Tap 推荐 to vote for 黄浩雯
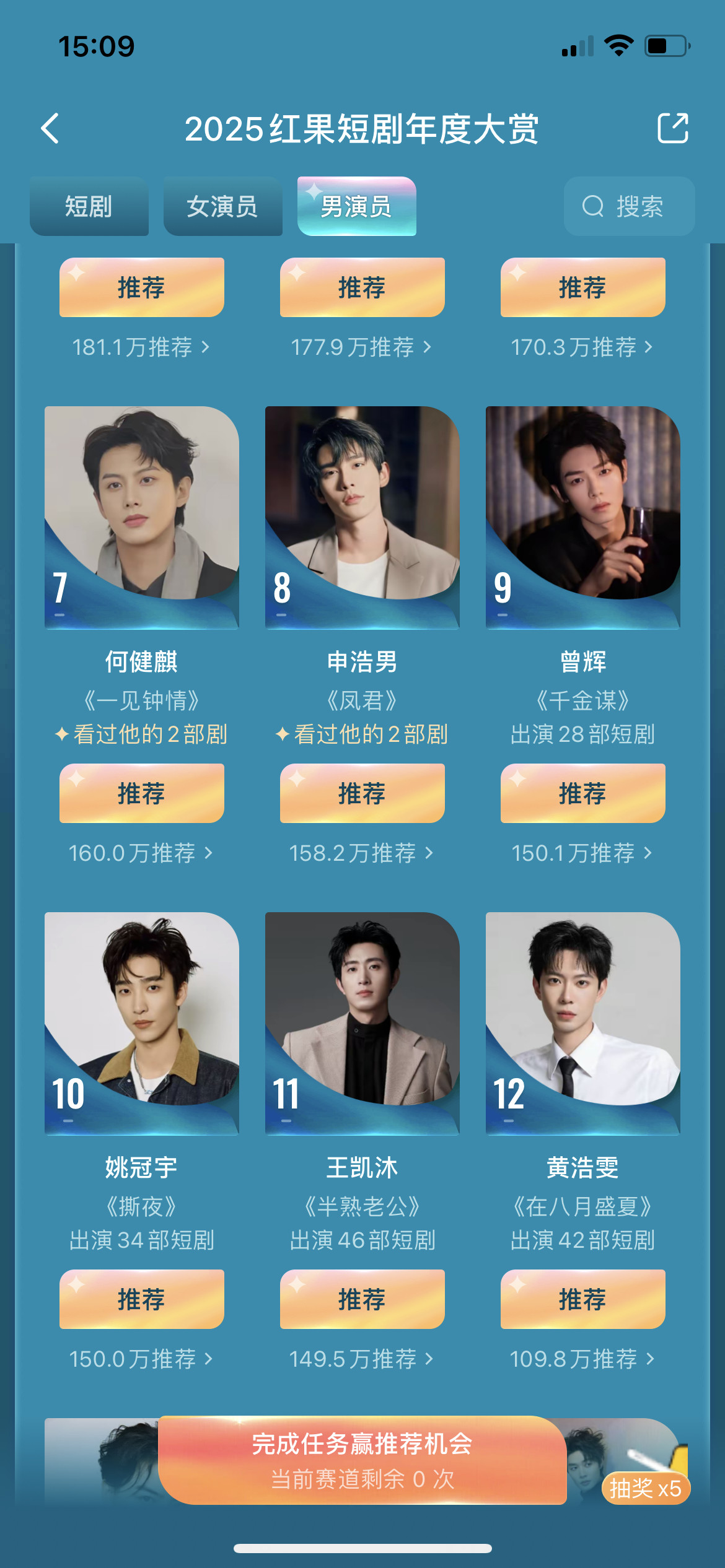 click(x=582, y=1299)
